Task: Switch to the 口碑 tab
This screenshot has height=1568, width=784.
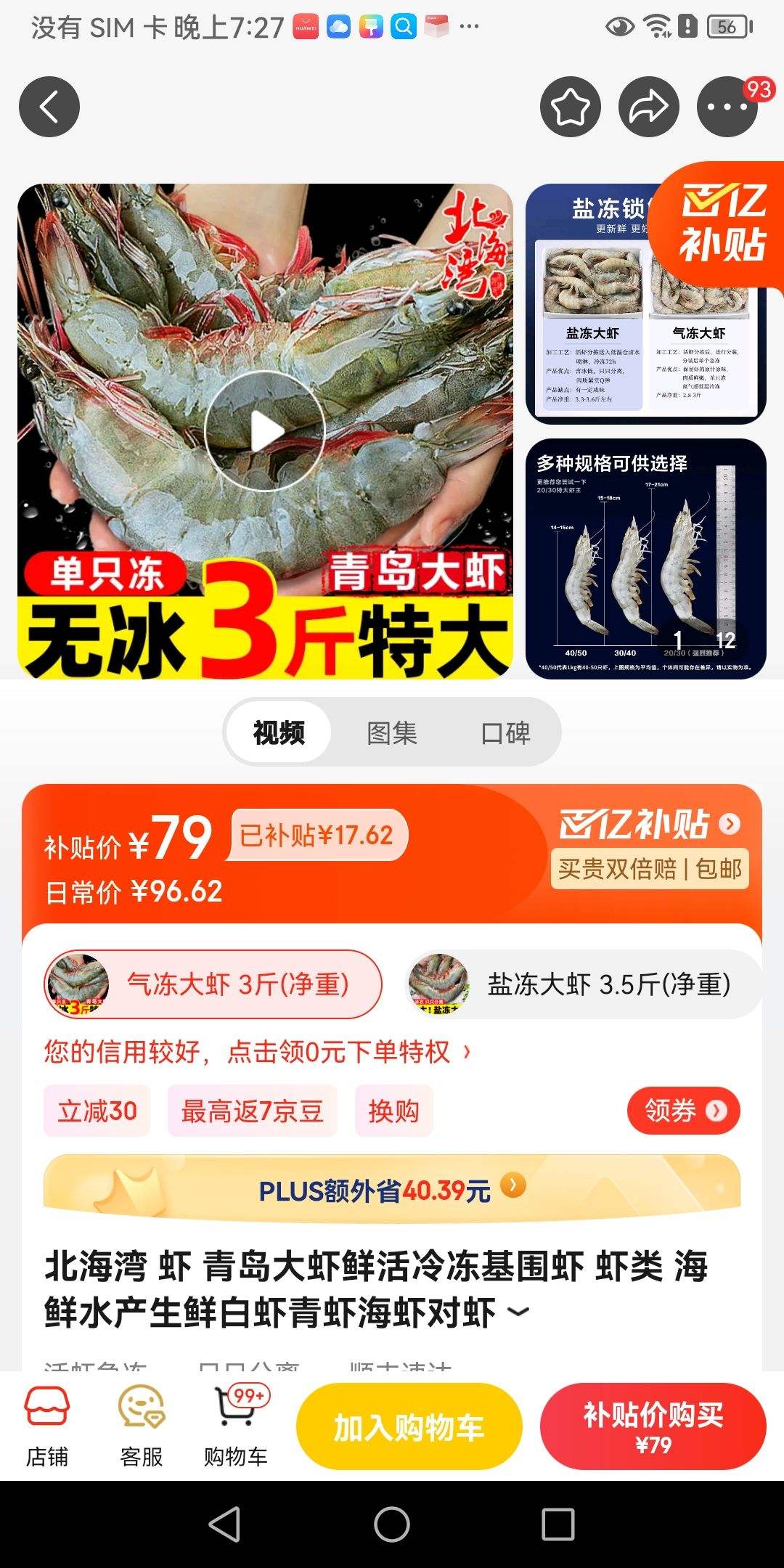Action: [x=508, y=733]
